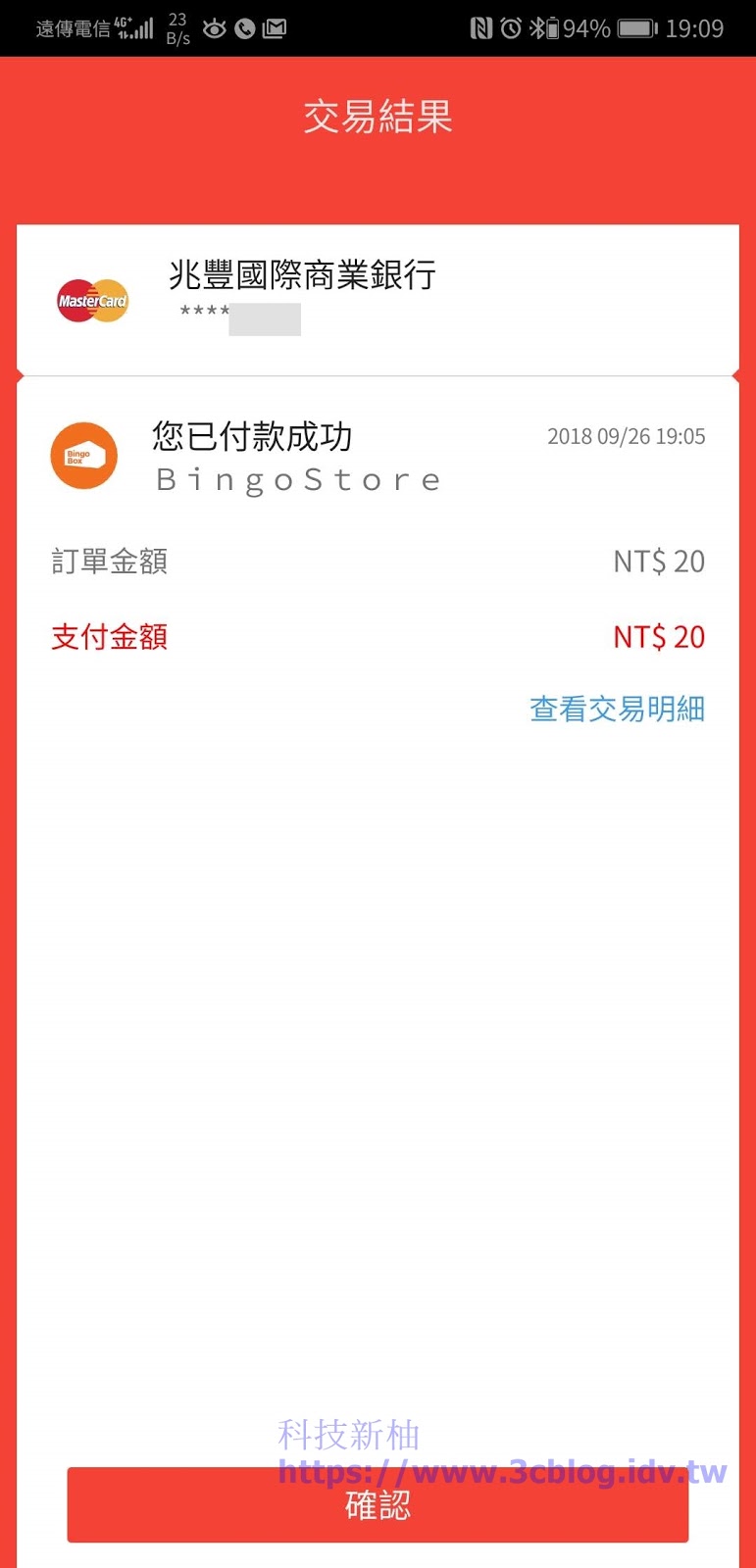756x1568 pixels.
Task: Open the 查看交易明細 transaction details link
Action: pyautogui.click(x=617, y=709)
